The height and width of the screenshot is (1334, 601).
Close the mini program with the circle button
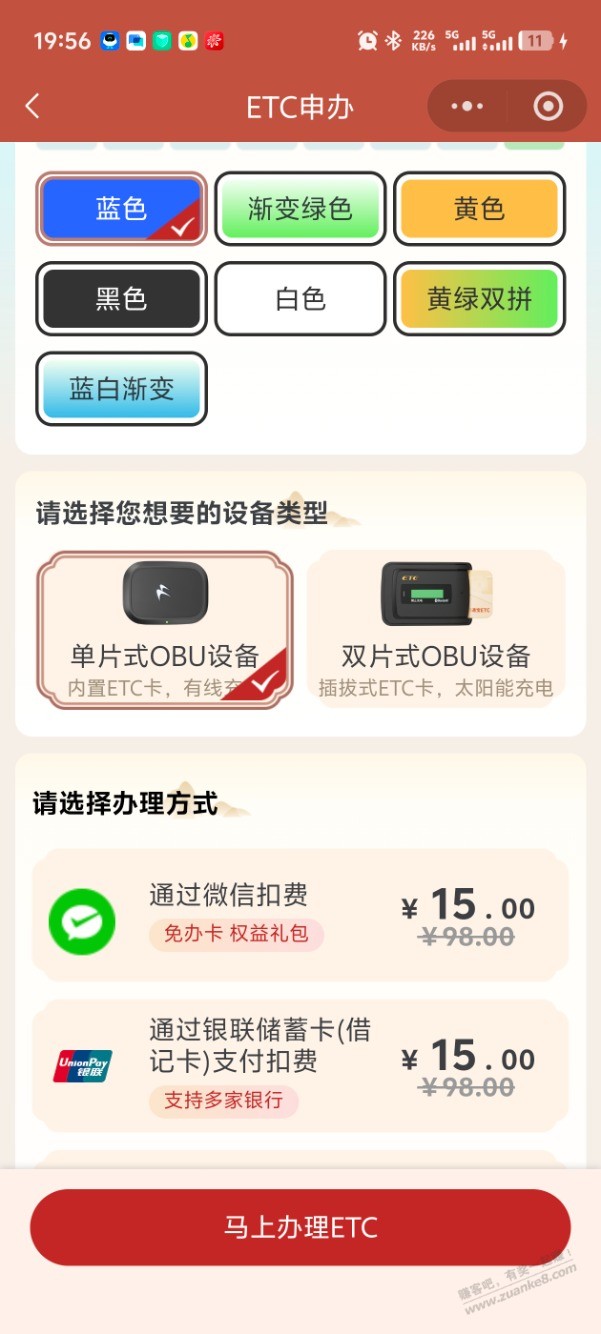point(547,107)
